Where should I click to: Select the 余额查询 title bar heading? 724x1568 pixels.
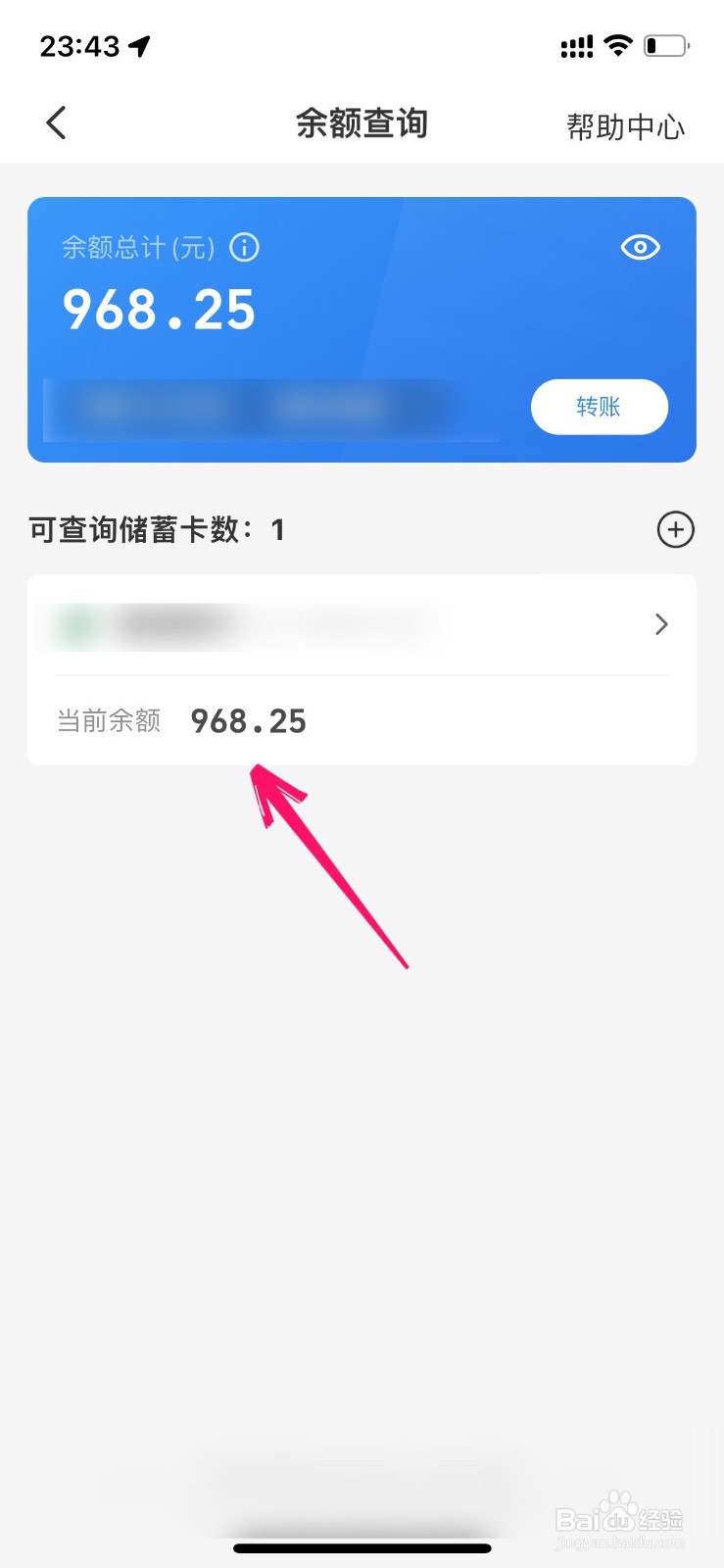coord(362,123)
